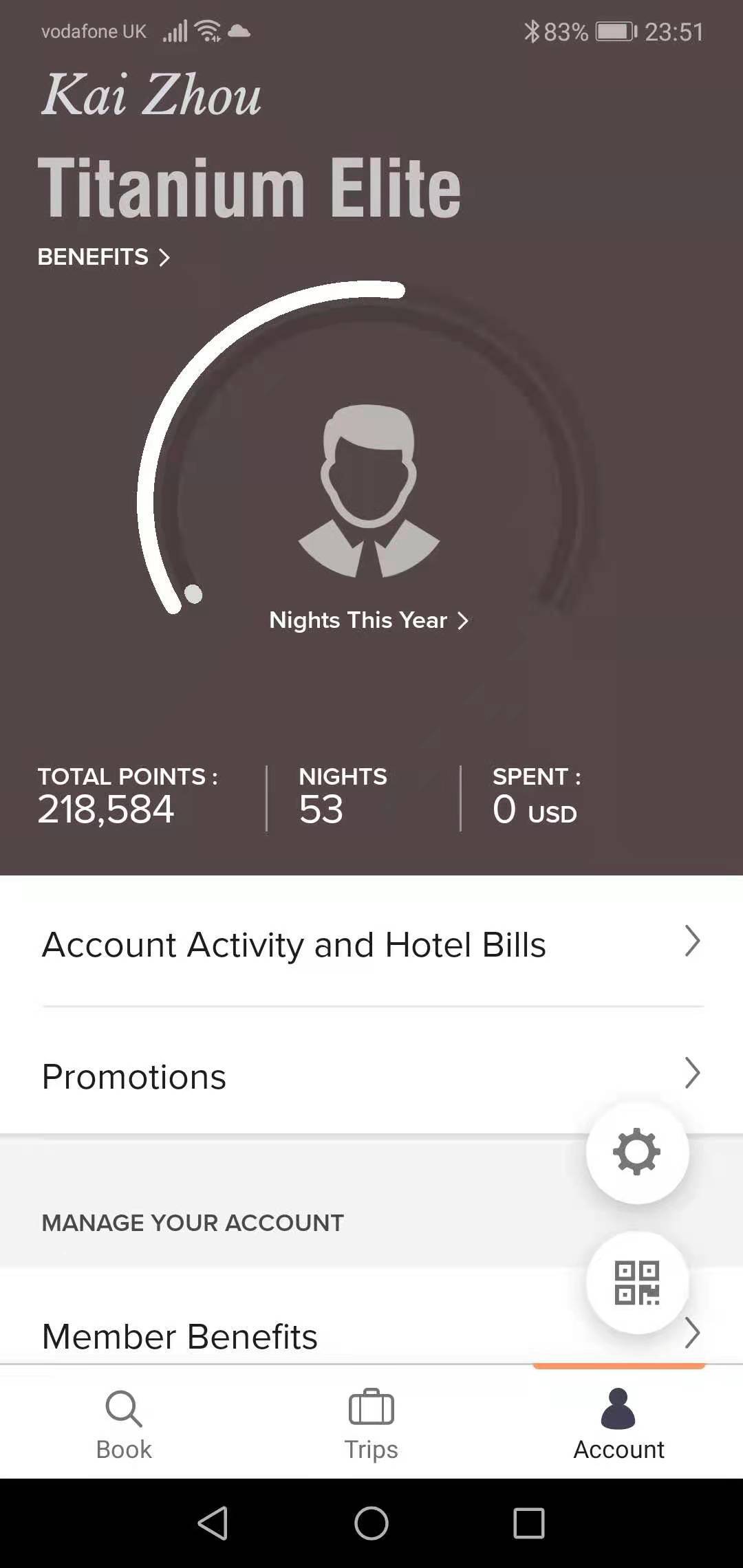The height and width of the screenshot is (1568, 743).
Task: Open the BENEFITS link under Titanium Elite
Action: [103, 257]
